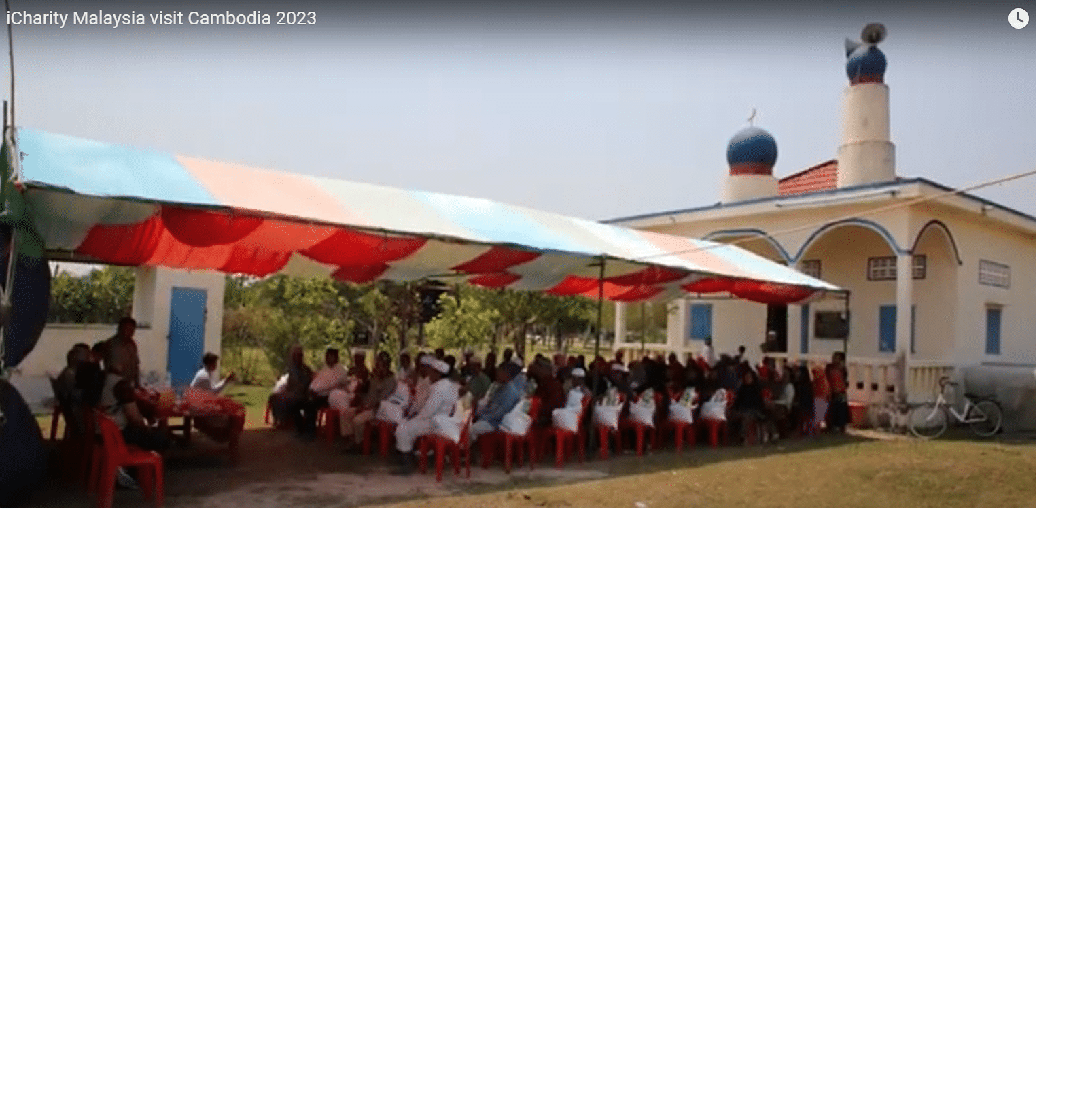Open the iCharity Malaysia visit Cambodia 2023 title link
Screen dimensions: 1088x1120
point(161,18)
